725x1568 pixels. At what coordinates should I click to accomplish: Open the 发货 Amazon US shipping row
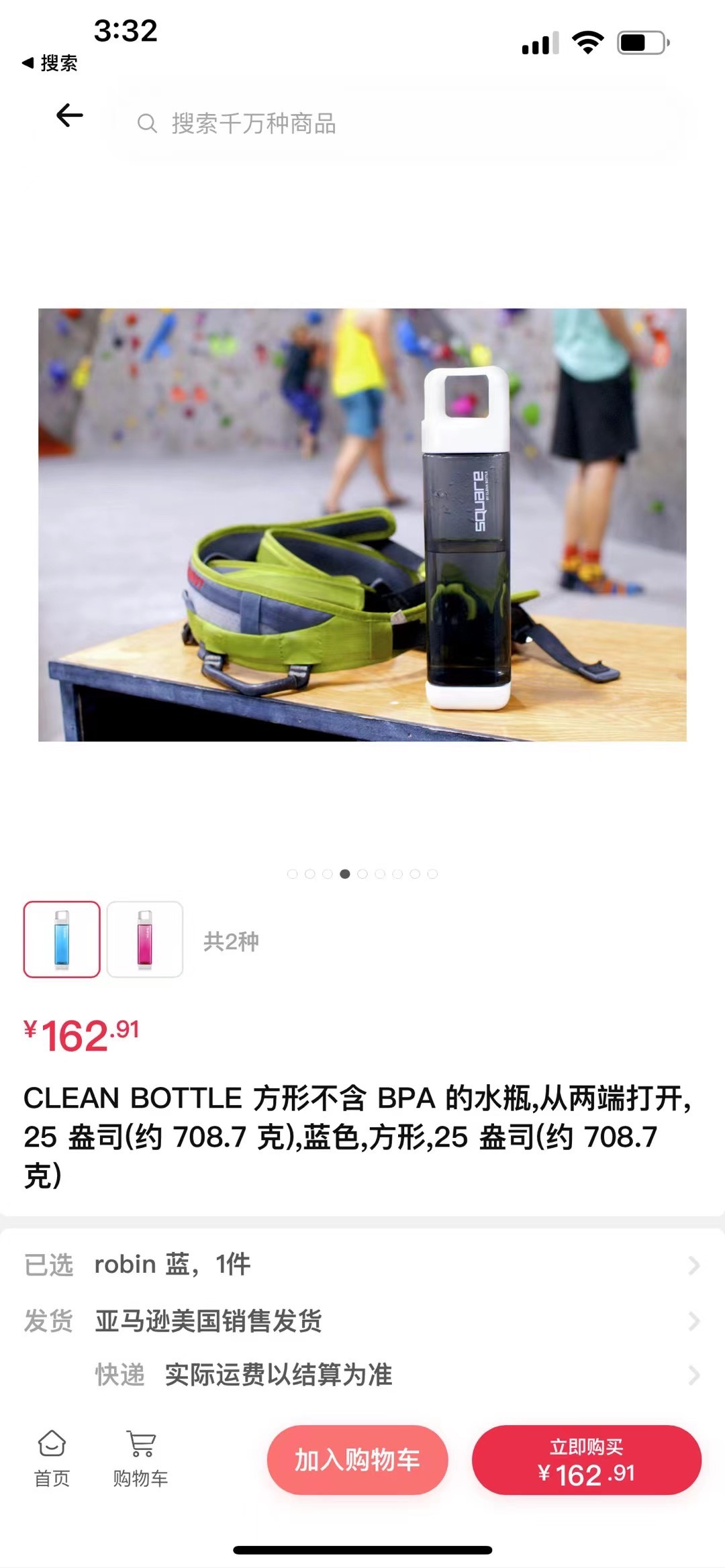pos(362,1321)
